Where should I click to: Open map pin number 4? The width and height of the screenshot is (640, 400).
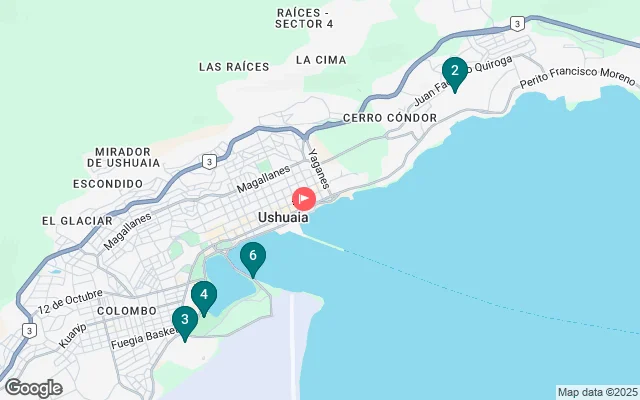pyautogui.click(x=204, y=295)
